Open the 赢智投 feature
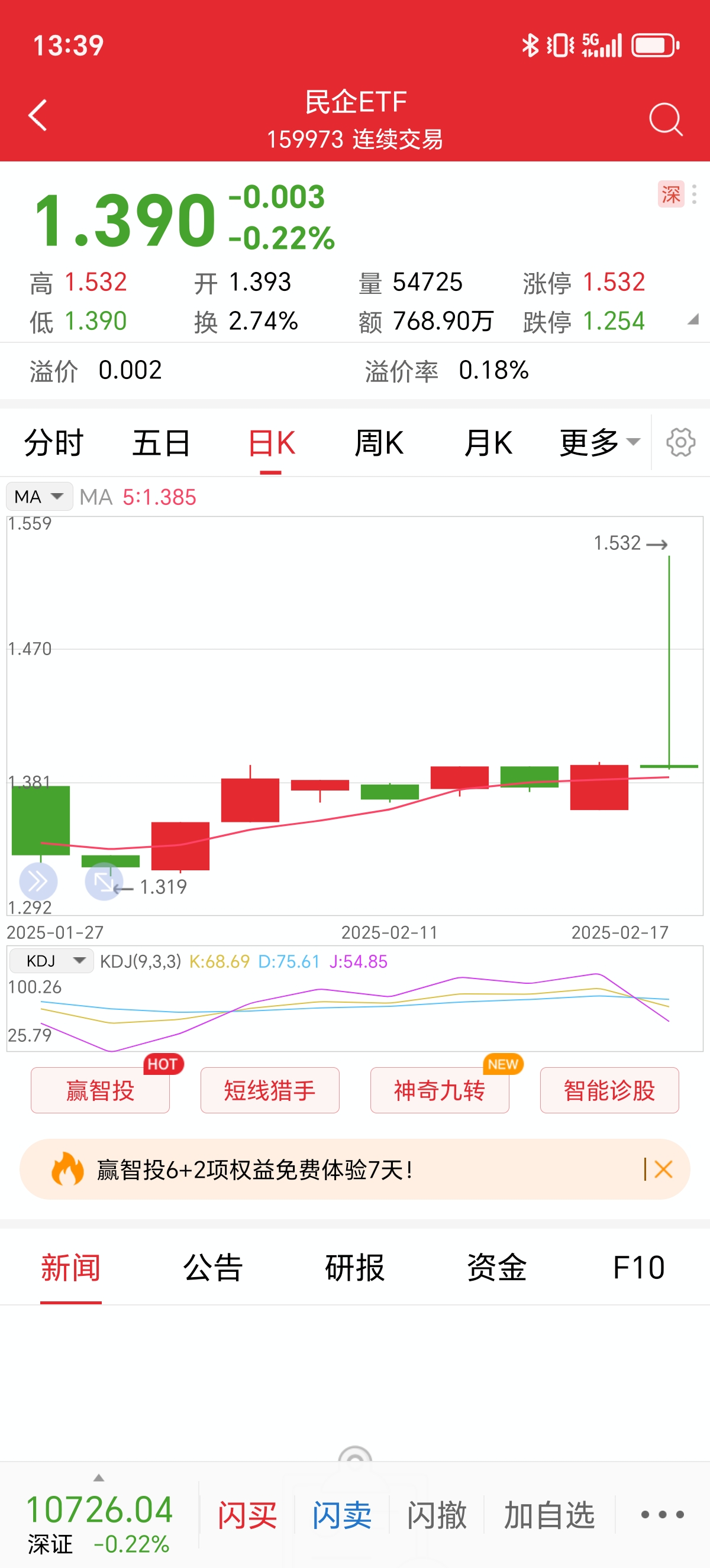Image resolution: width=710 pixels, height=1568 pixels. (100, 1090)
